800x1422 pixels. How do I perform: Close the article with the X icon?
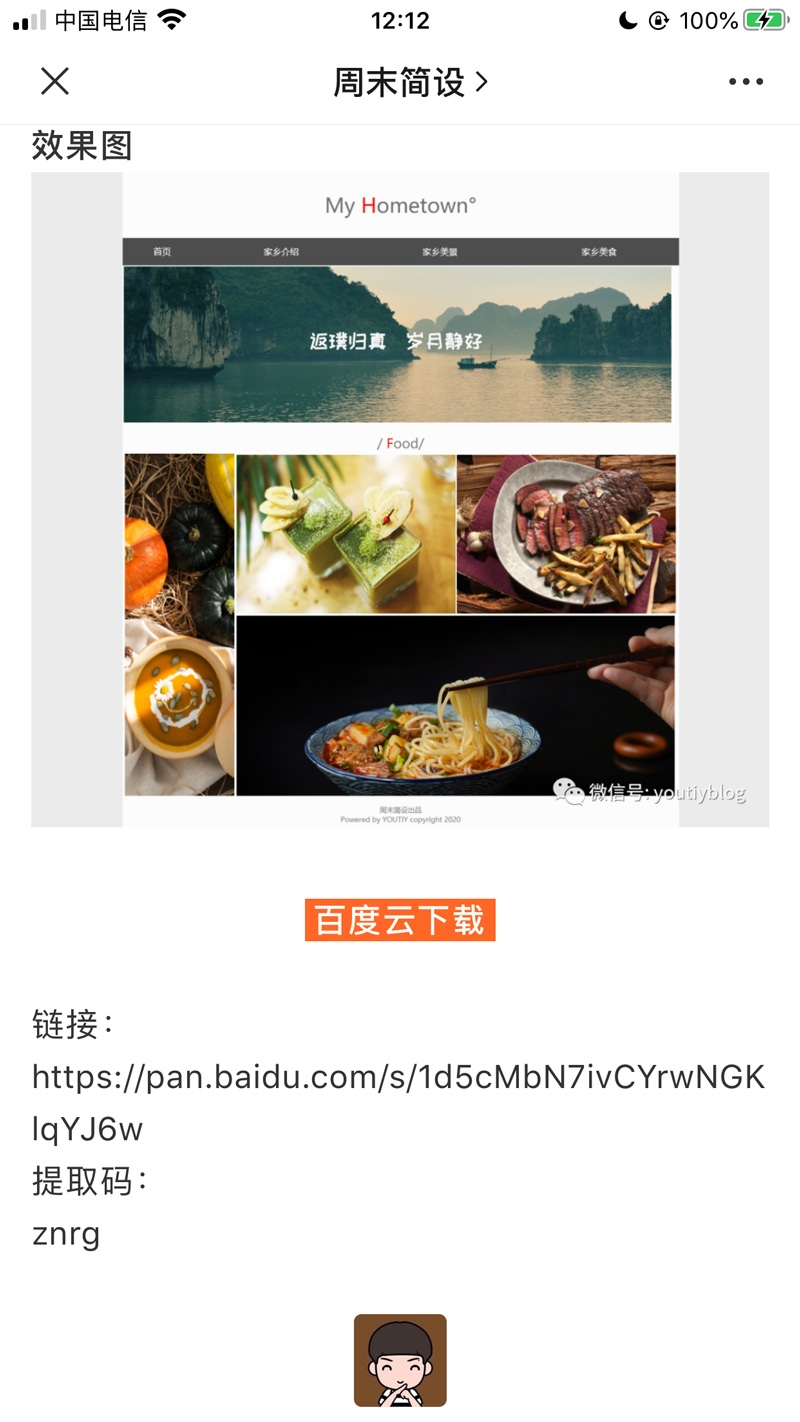click(55, 80)
